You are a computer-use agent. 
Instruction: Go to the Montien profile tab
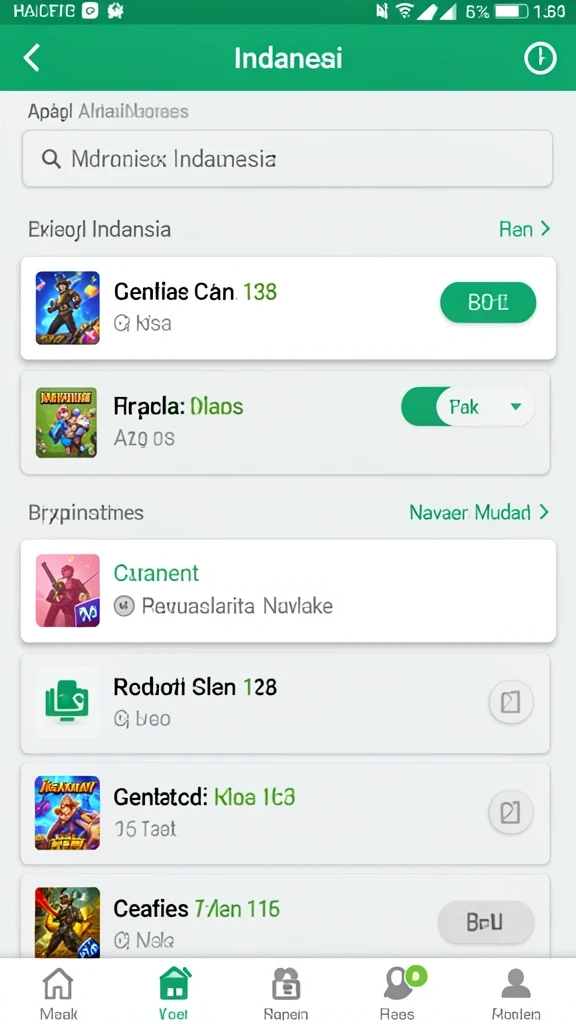point(516,992)
